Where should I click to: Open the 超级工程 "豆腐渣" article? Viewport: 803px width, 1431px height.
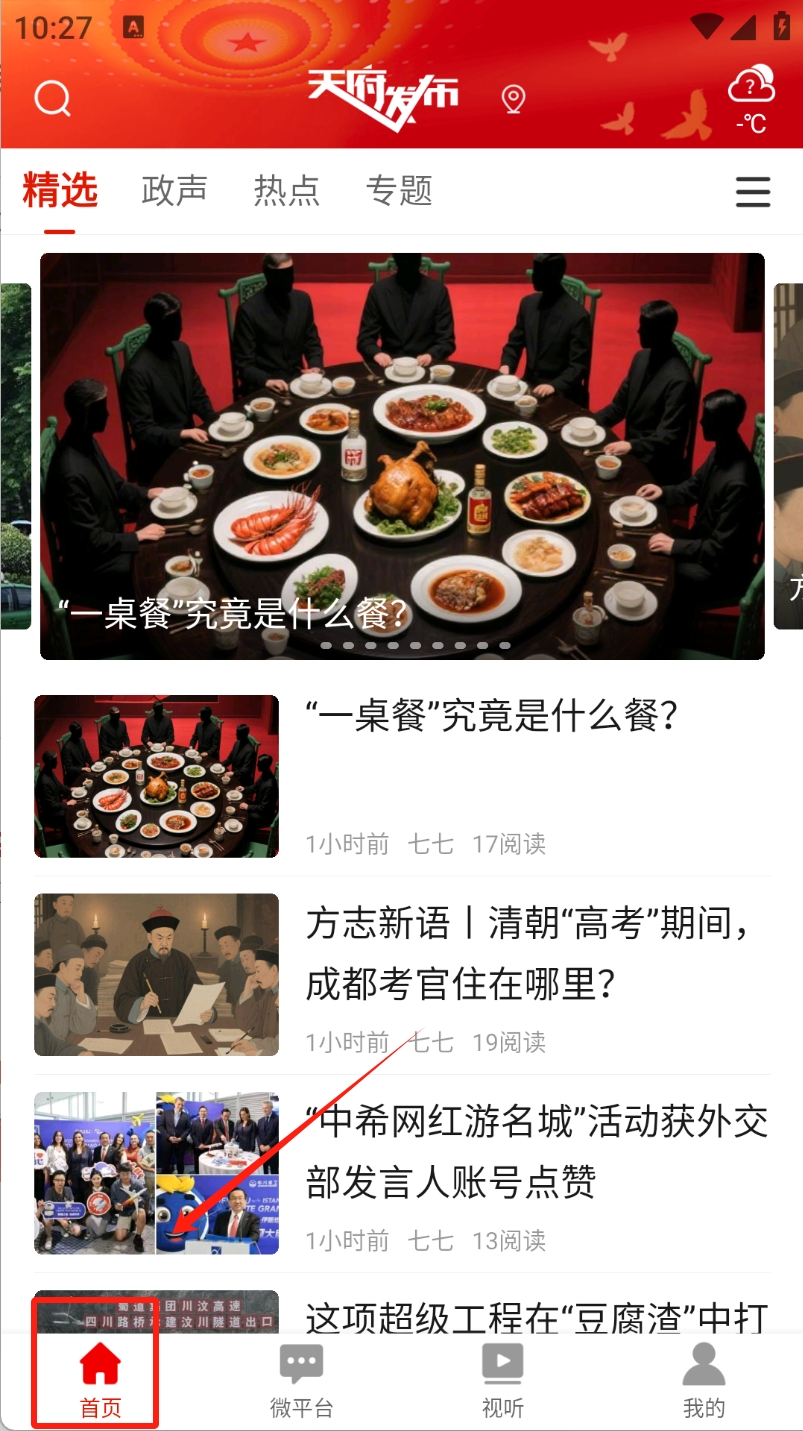[x=536, y=1317]
